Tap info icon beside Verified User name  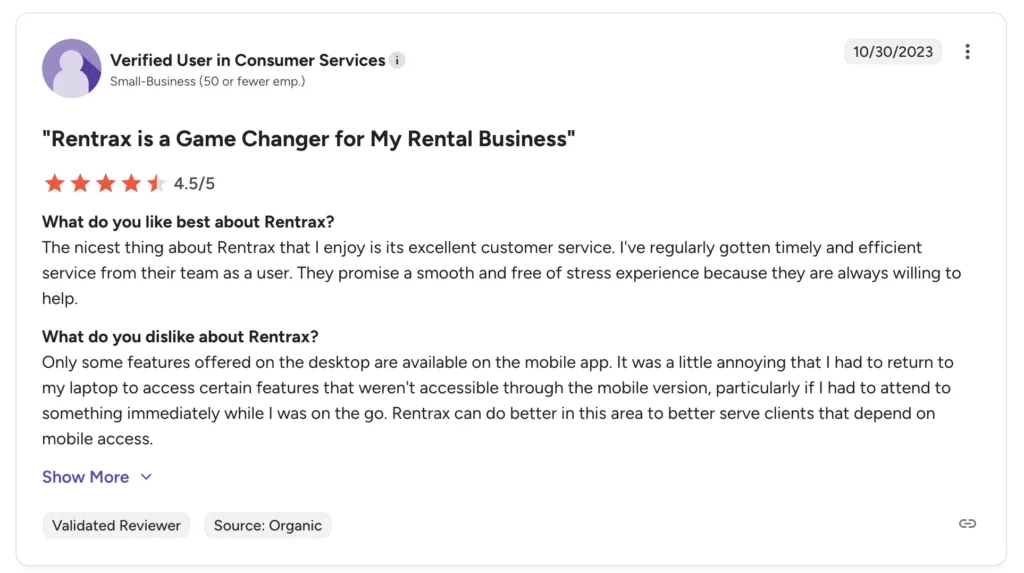click(x=397, y=60)
